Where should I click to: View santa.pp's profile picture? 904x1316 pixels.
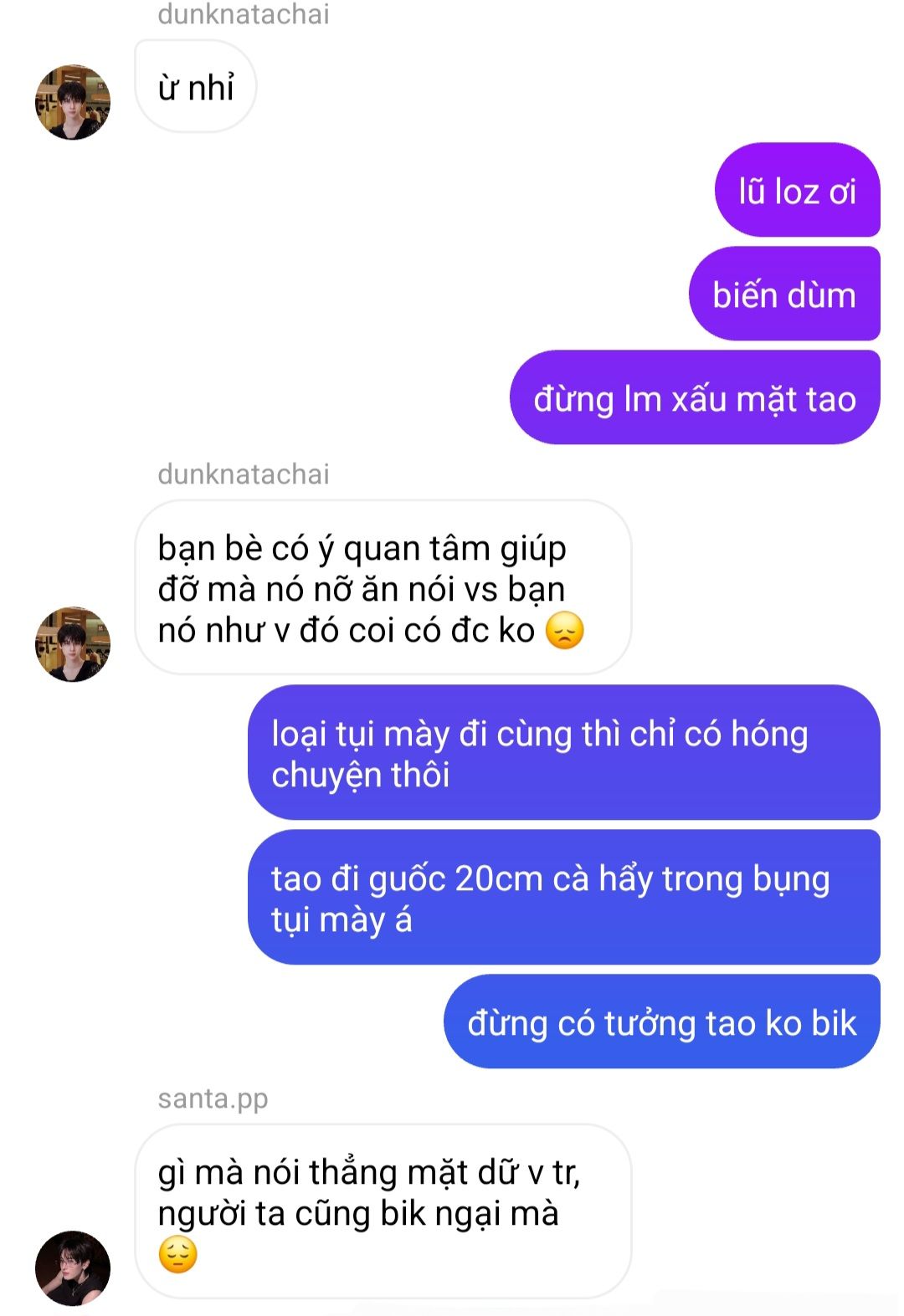pyautogui.click(x=73, y=1267)
